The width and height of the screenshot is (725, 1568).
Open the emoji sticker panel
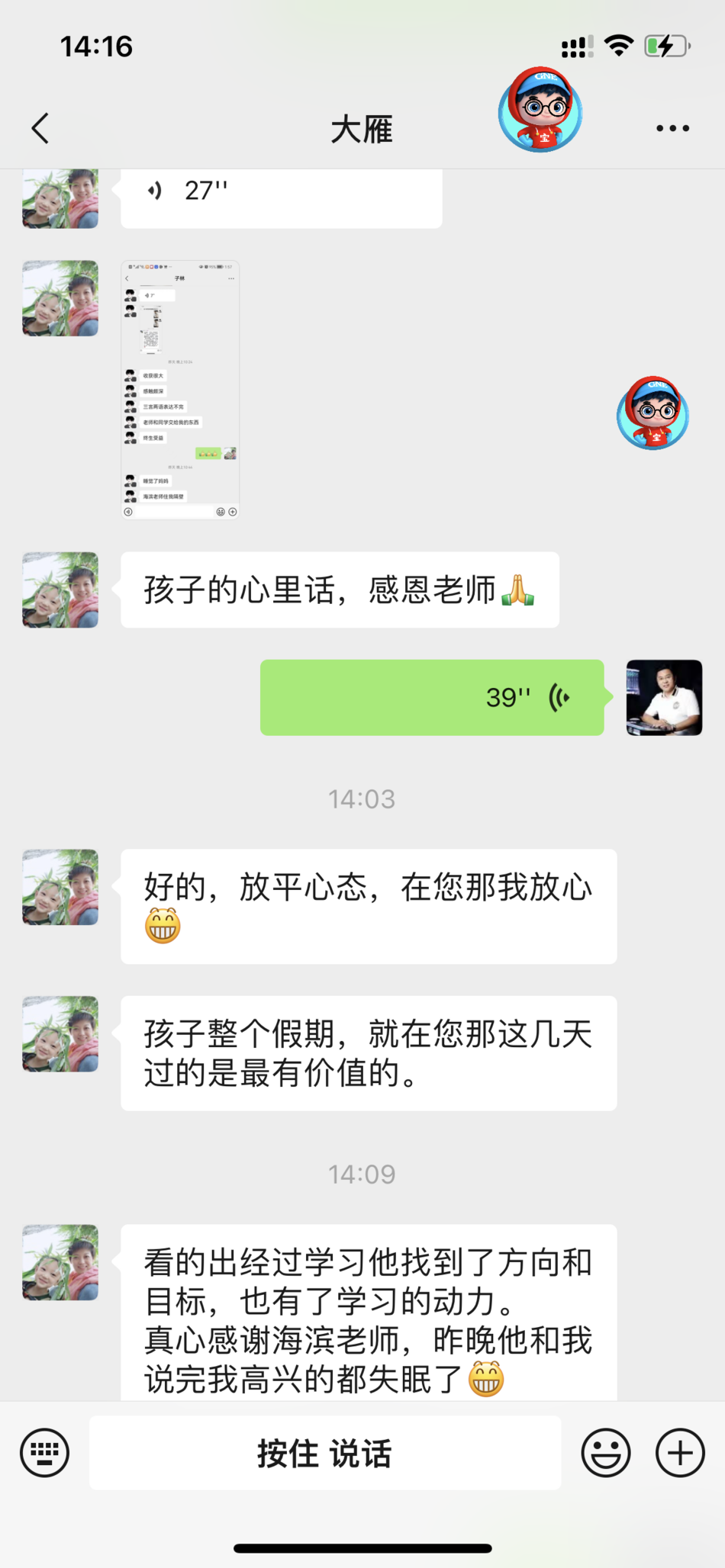pyautogui.click(x=605, y=1452)
